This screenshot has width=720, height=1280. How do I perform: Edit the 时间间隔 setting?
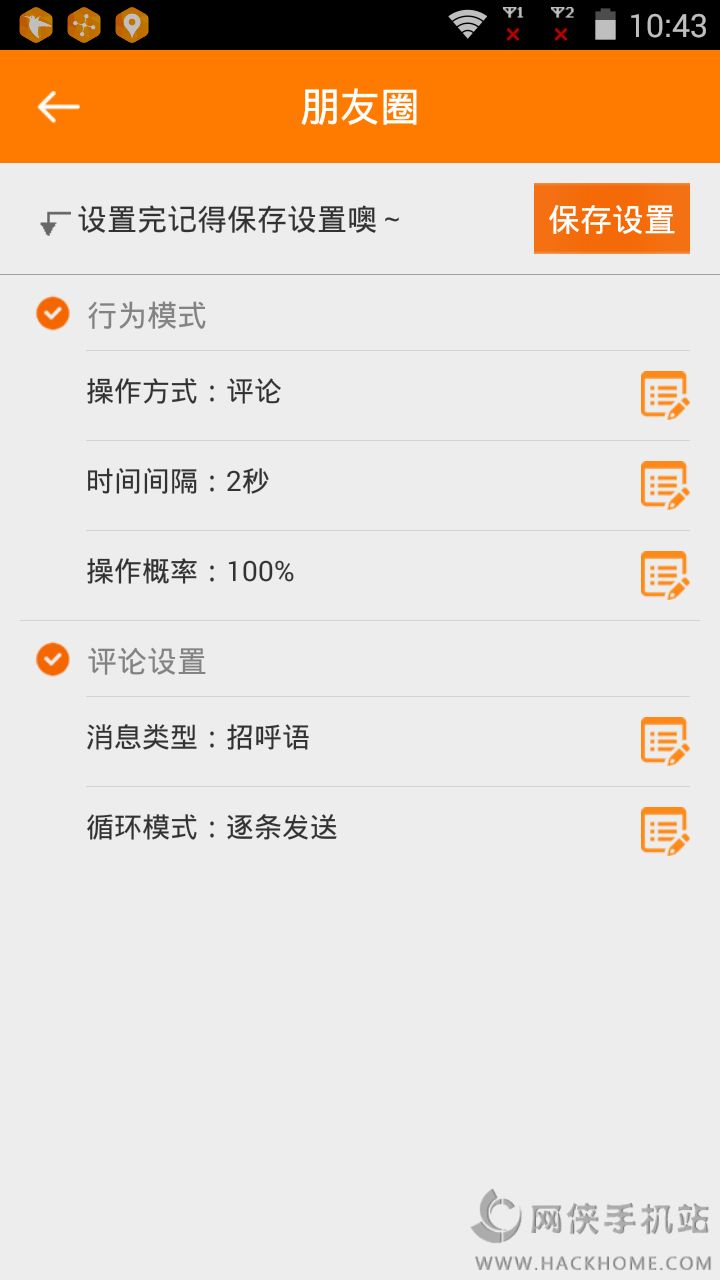point(664,484)
